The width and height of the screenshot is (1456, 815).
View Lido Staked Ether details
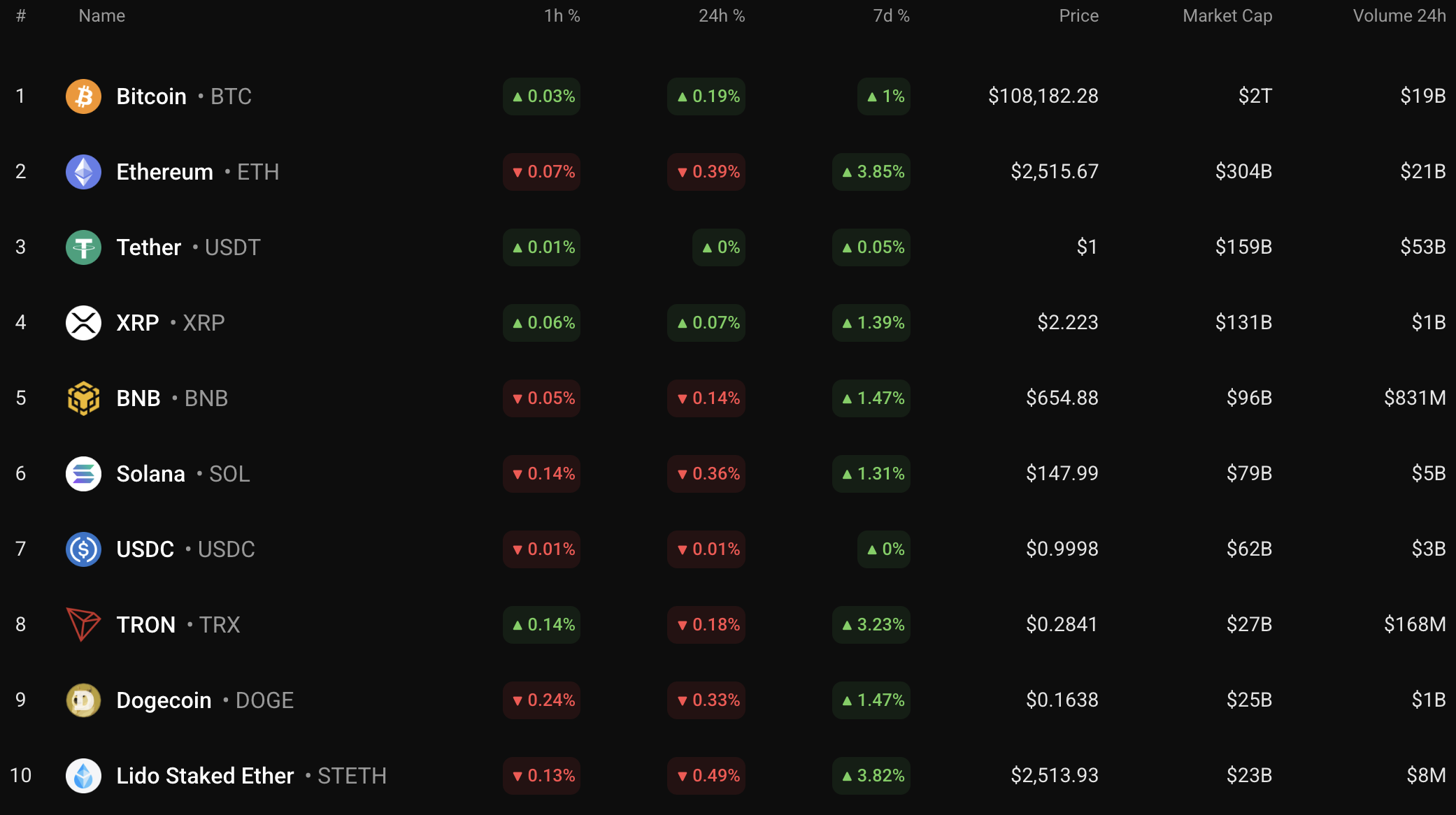click(x=205, y=776)
